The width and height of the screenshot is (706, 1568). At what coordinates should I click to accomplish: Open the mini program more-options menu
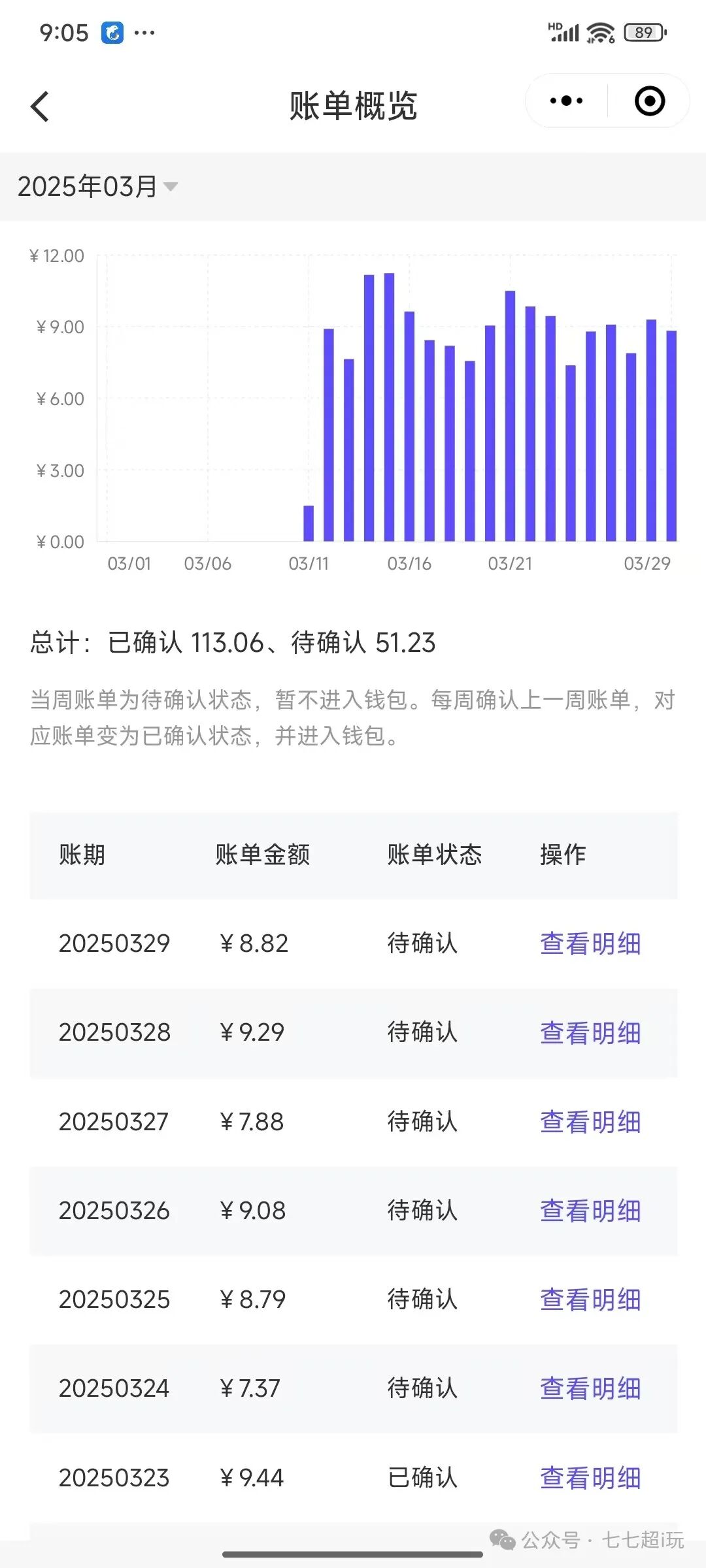tap(566, 101)
